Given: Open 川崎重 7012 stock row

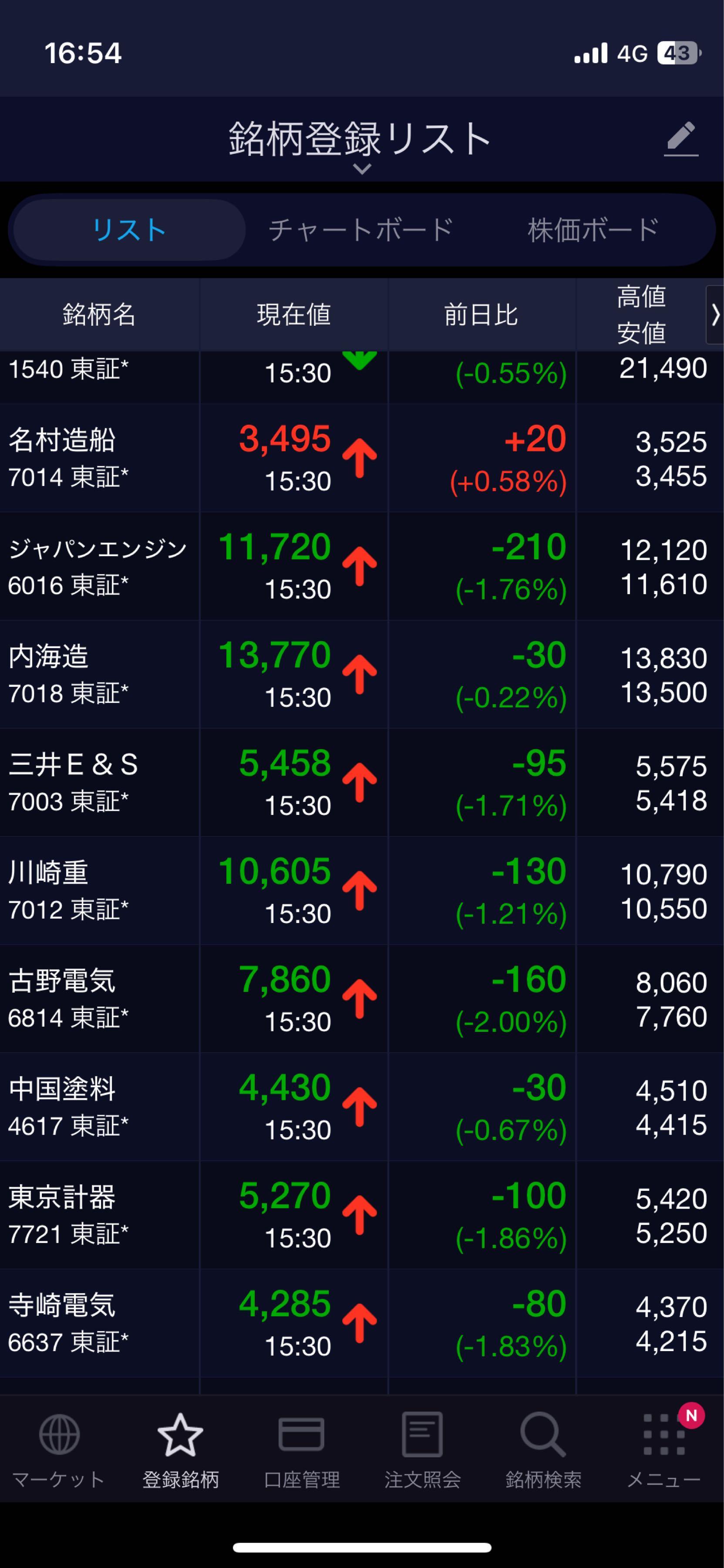Looking at the screenshot, I should point(98,890).
